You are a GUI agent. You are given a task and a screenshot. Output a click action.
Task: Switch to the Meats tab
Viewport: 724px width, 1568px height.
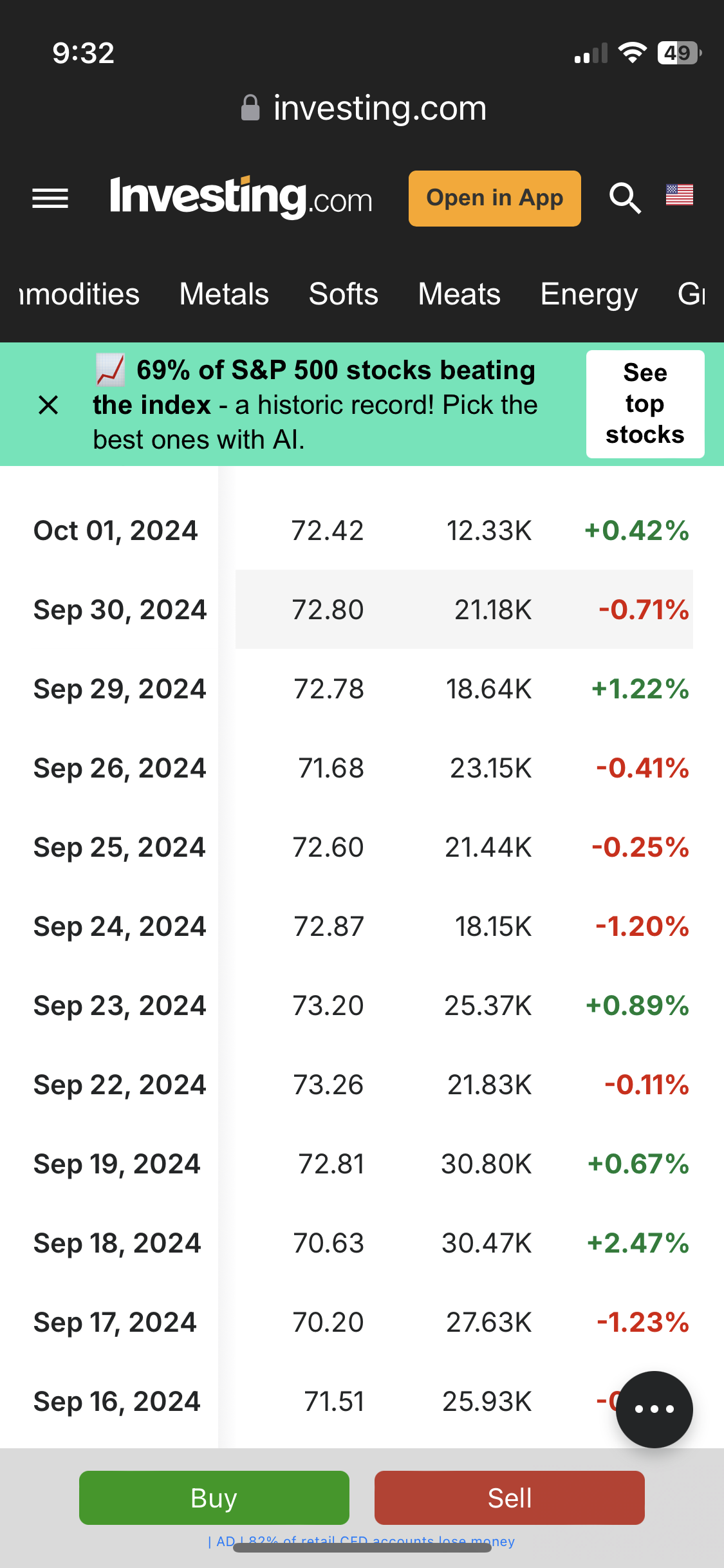459,295
